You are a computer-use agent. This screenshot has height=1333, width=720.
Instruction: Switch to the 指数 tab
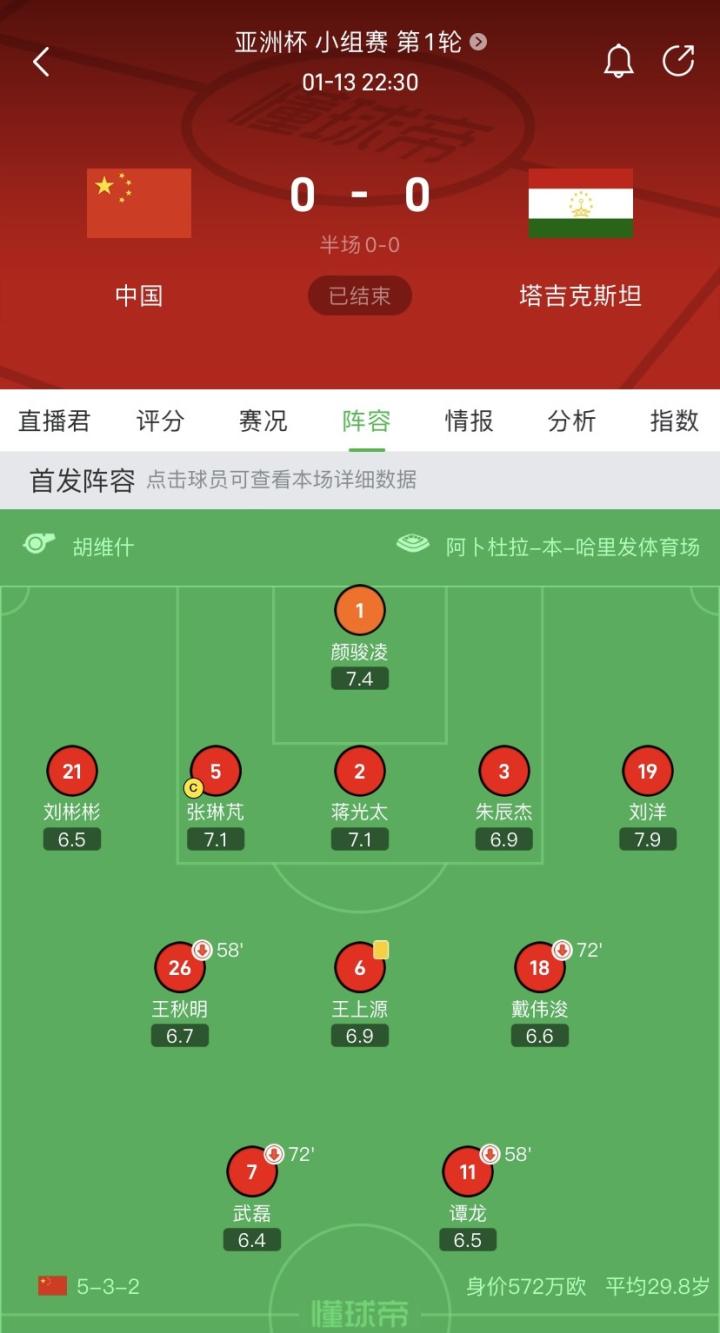point(674,421)
